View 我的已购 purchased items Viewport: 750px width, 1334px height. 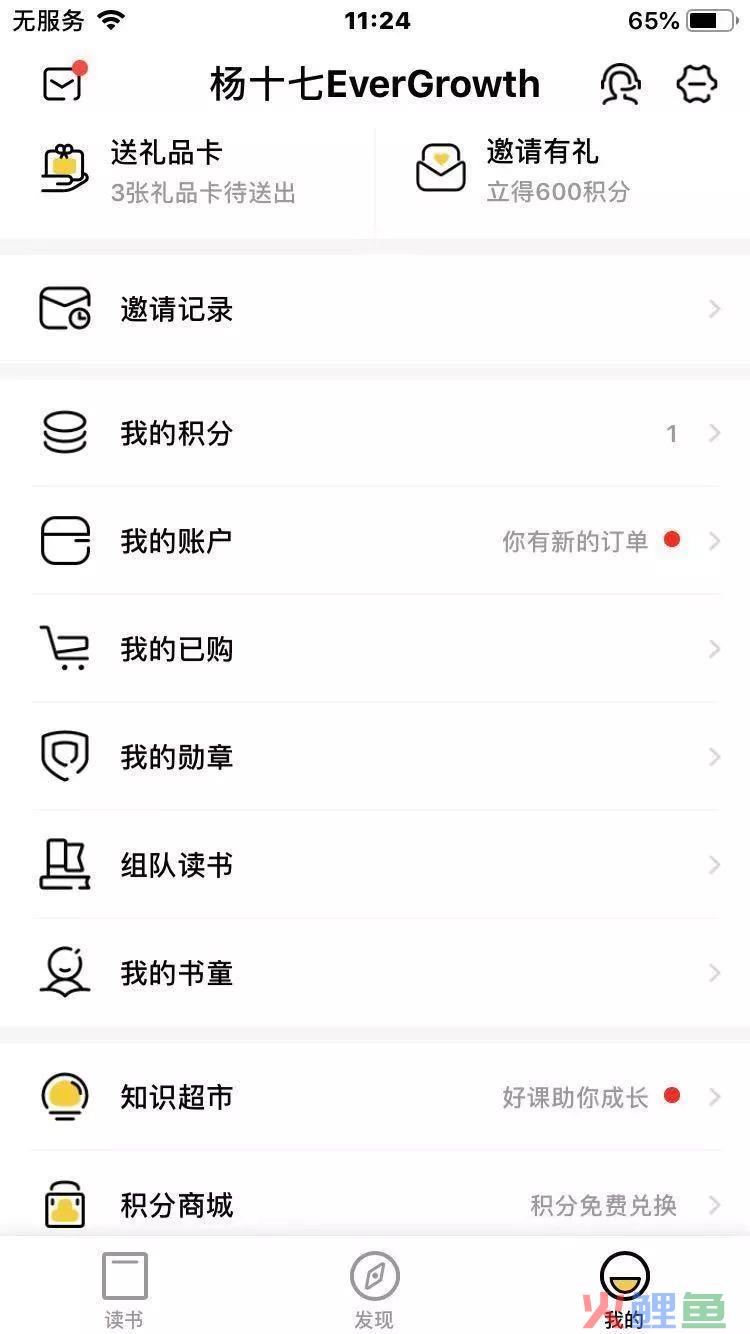(x=375, y=649)
